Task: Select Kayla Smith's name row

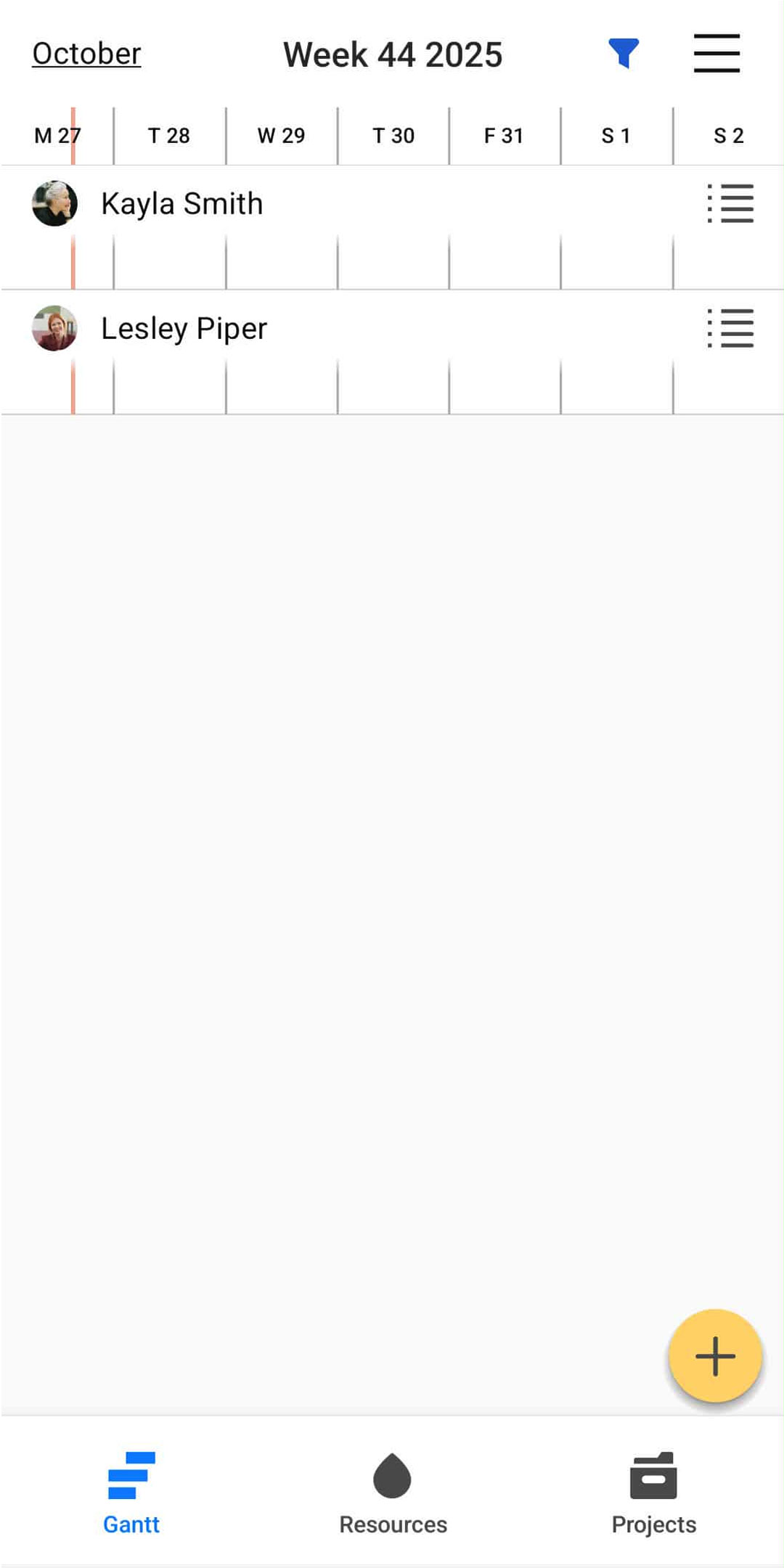Action: click(x=181, y=204)
